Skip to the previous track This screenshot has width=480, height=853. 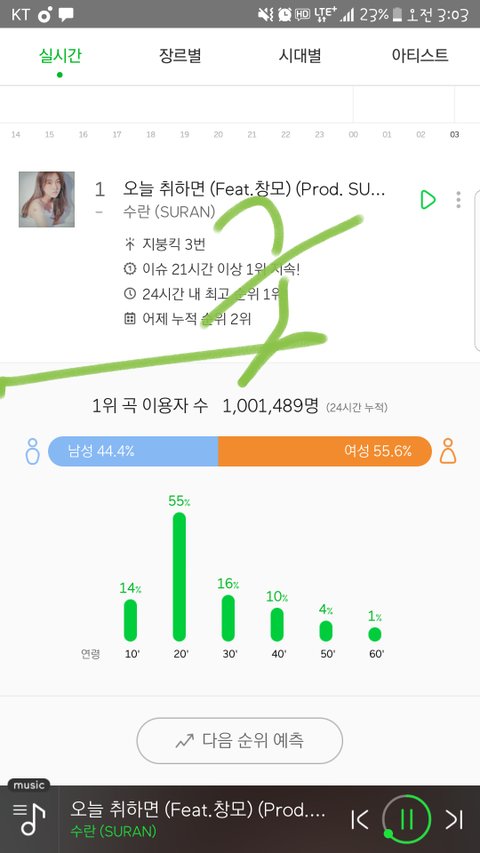point(360,820)
